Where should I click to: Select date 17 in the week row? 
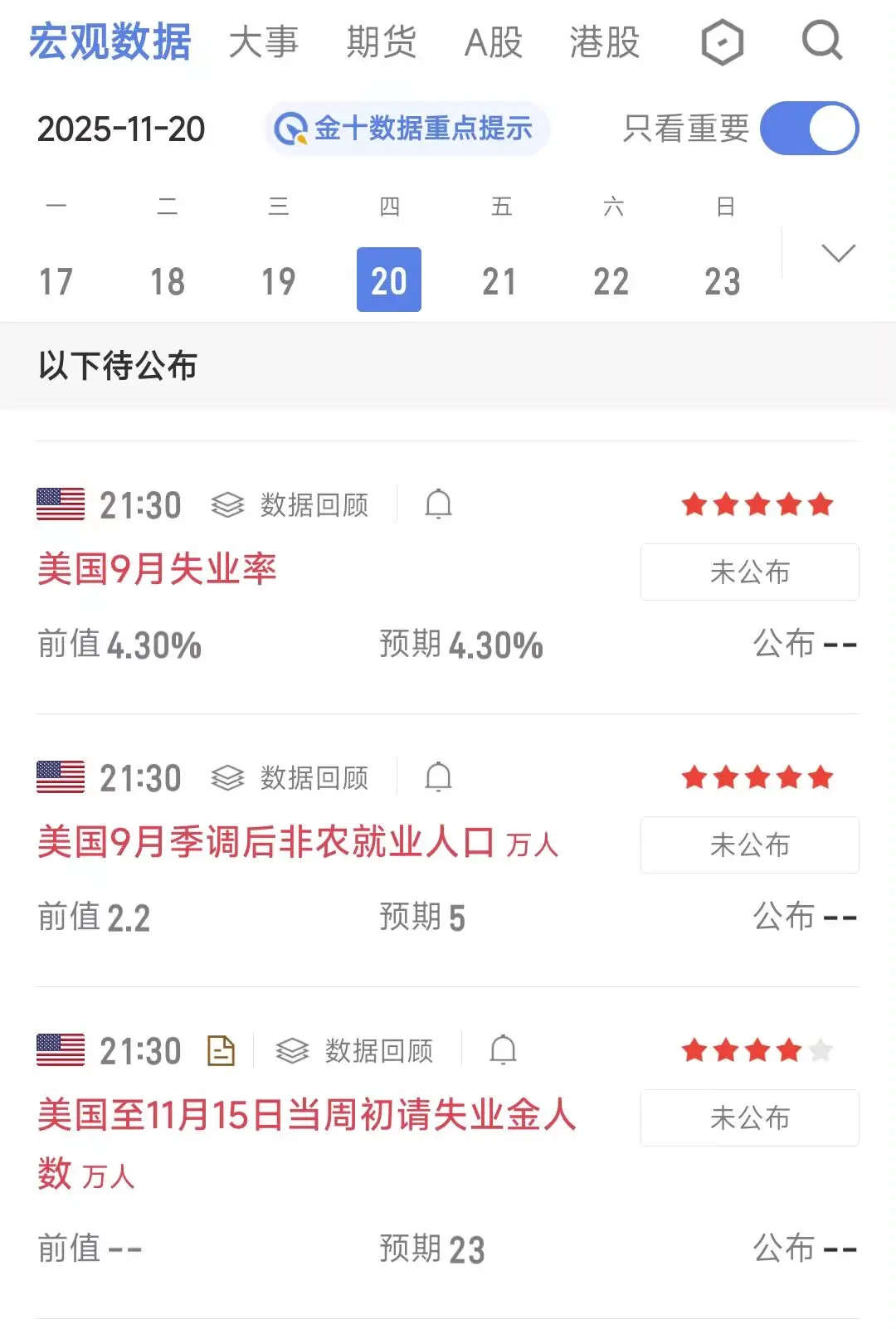click(x=56, y=281)
